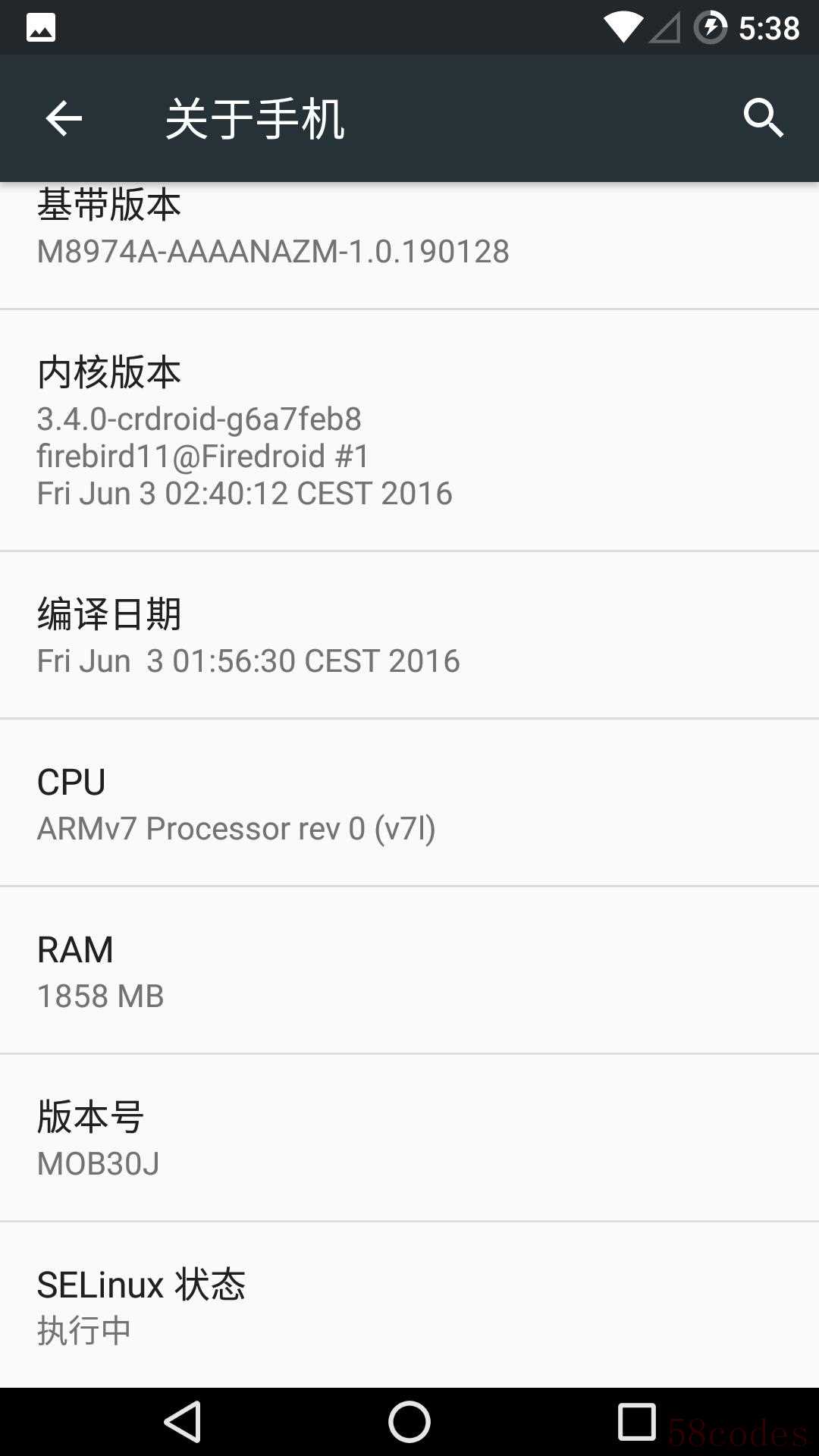The width and height of the screenshot is (819, 1456).
Task: Tap the 内核版本 row
Action: 409,431
